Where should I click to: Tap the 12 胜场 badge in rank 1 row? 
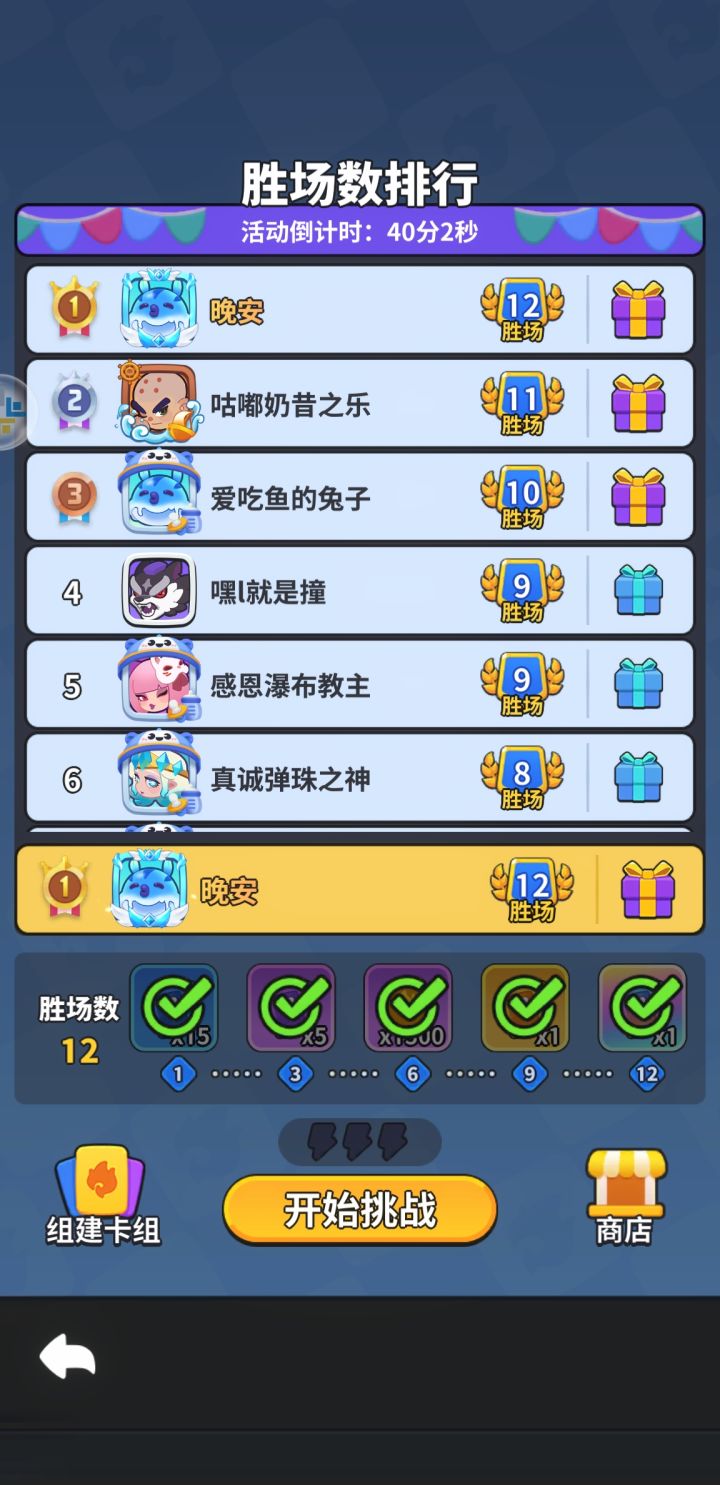tap(520, 310)
